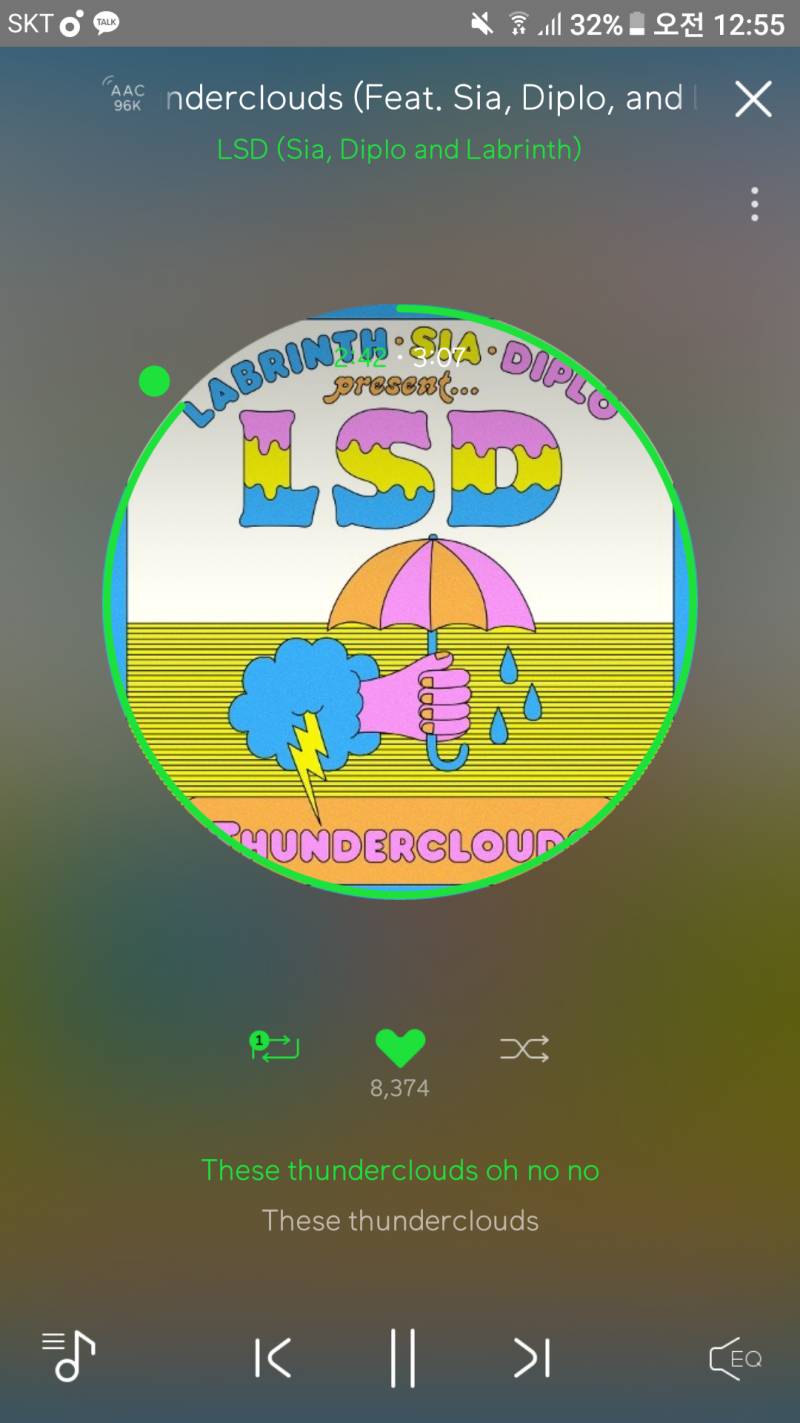Open the three-dot overflow menu
Screen dimensions: 800x1423
(754, 204)
